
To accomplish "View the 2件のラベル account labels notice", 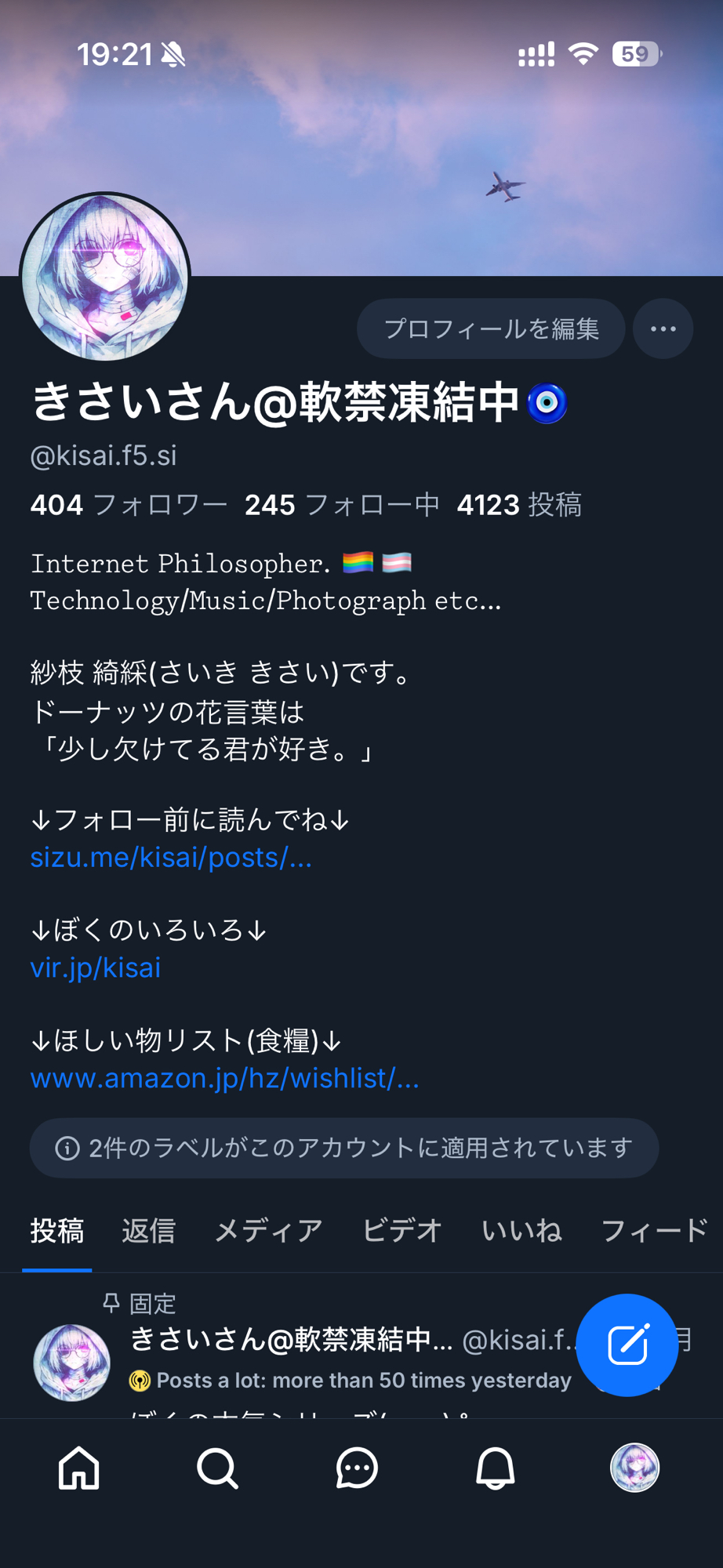I will pos(343,1148).
